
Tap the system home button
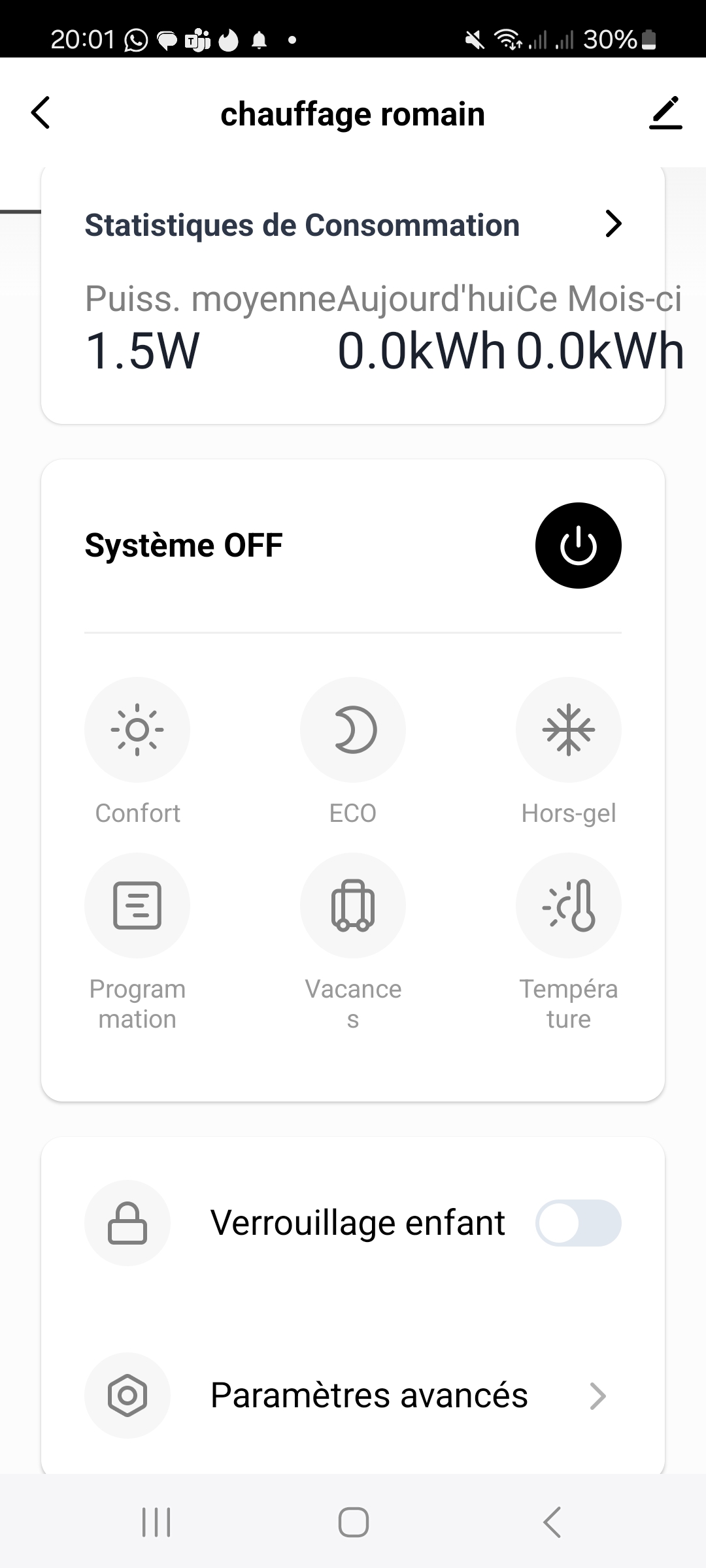tap(353, 1522)
